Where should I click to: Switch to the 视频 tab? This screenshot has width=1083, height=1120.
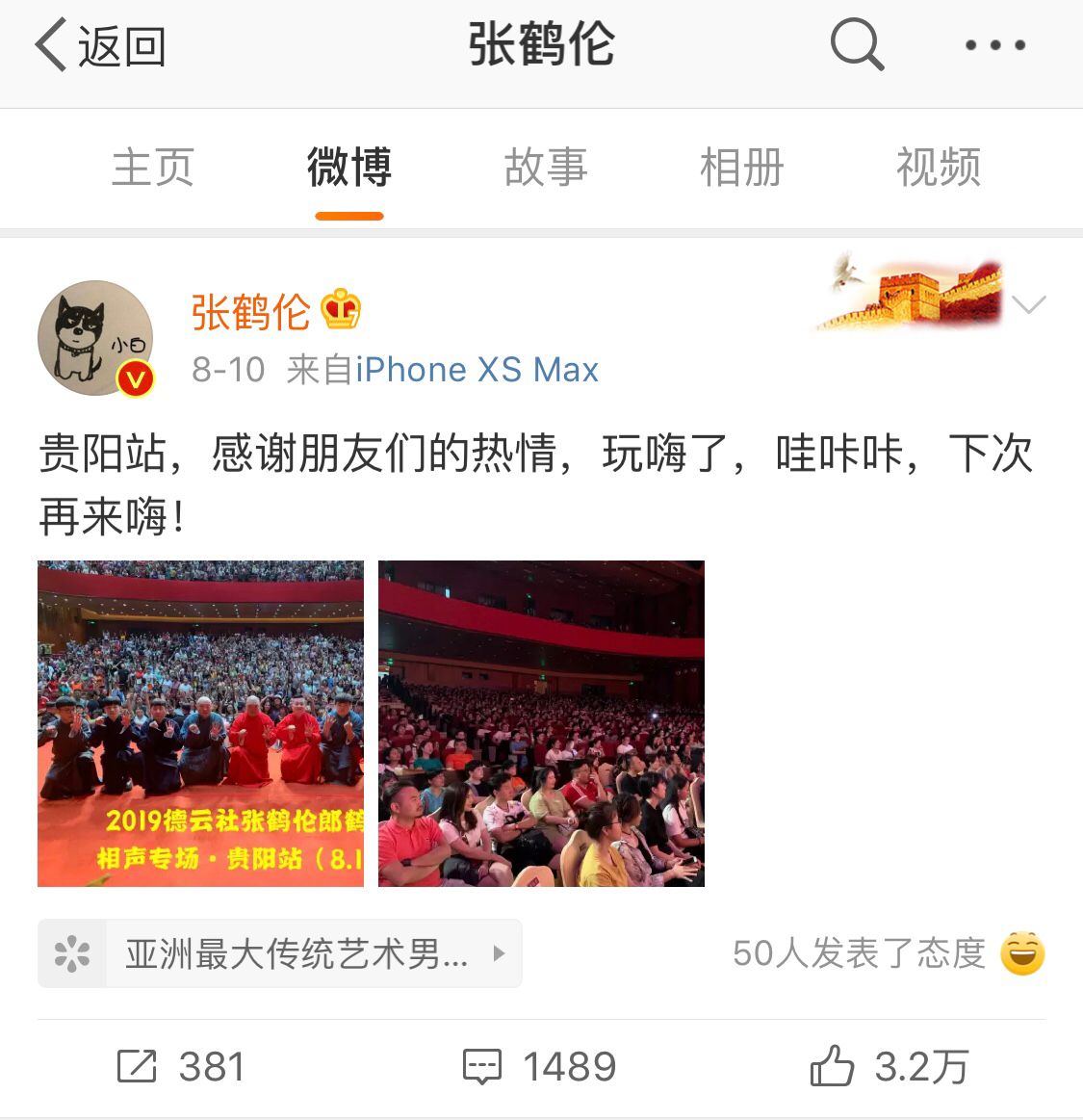pos(938,168)
